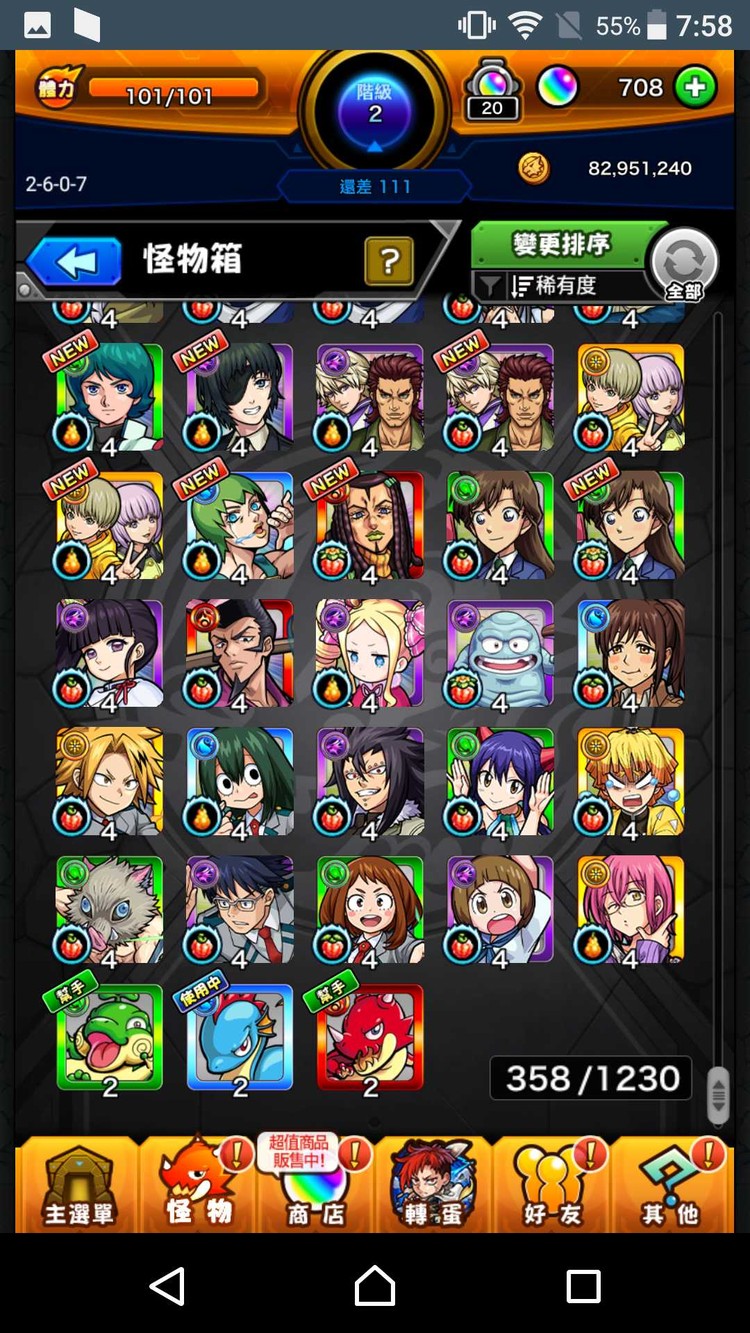
Task: Select the green snake monster marked 幫手
Action: 109,1038
